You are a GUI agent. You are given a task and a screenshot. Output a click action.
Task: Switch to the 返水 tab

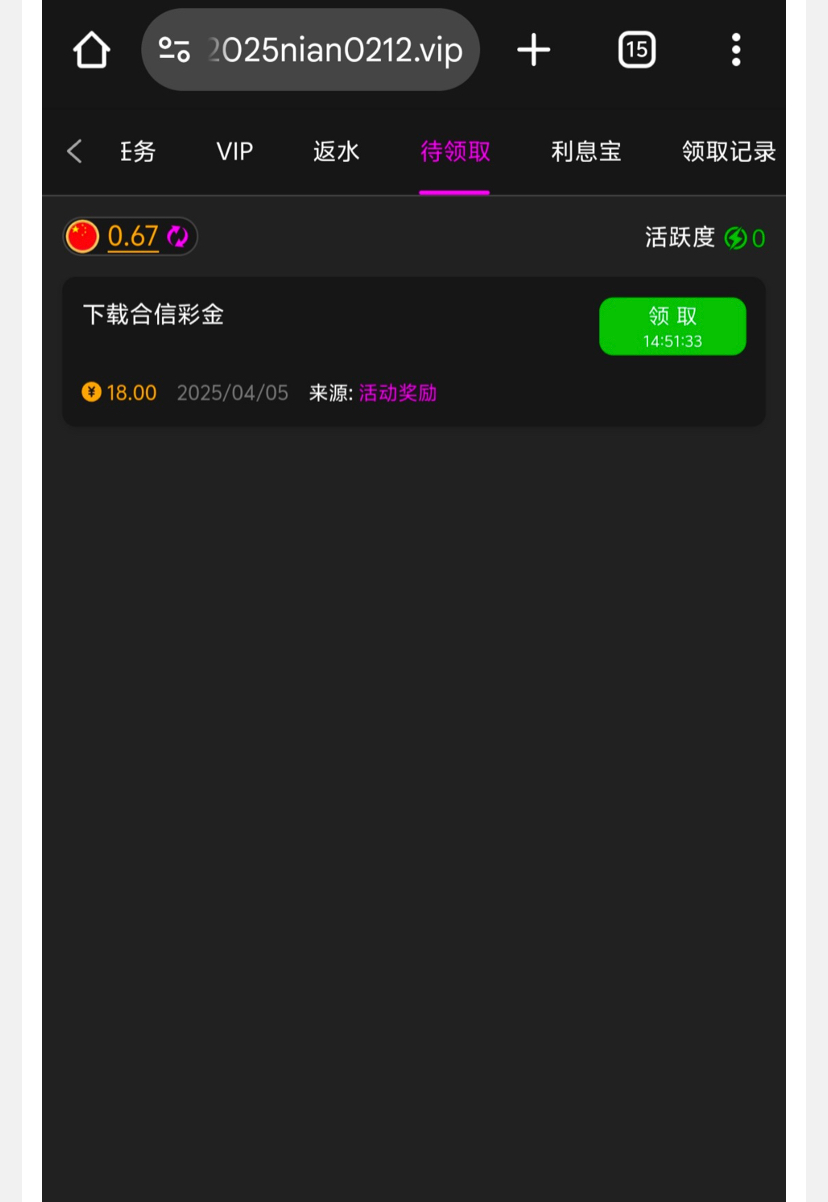336,152
